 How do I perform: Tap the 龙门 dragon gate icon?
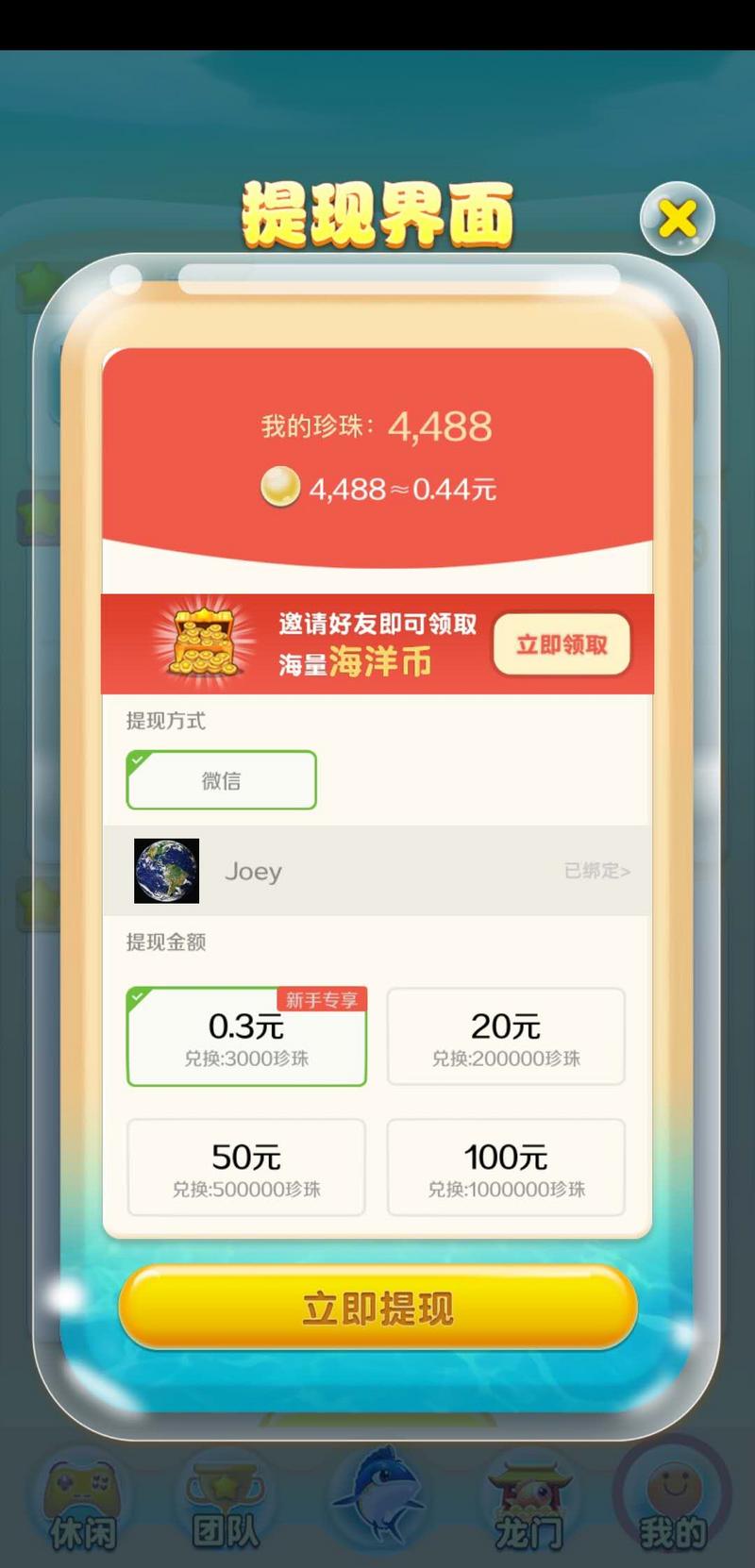tap(528, 1498)
